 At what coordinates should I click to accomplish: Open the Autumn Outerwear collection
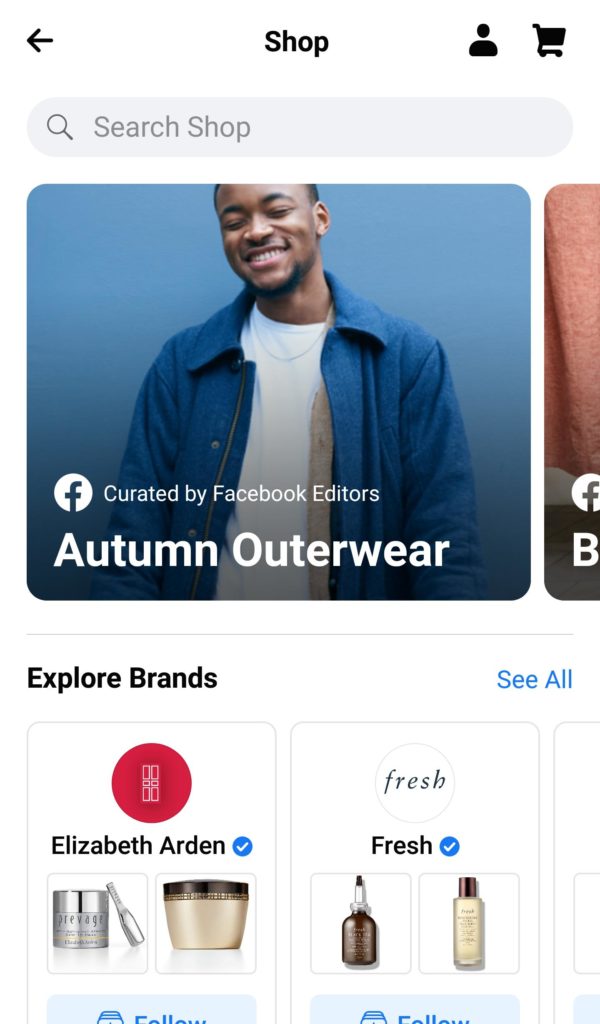278,392
